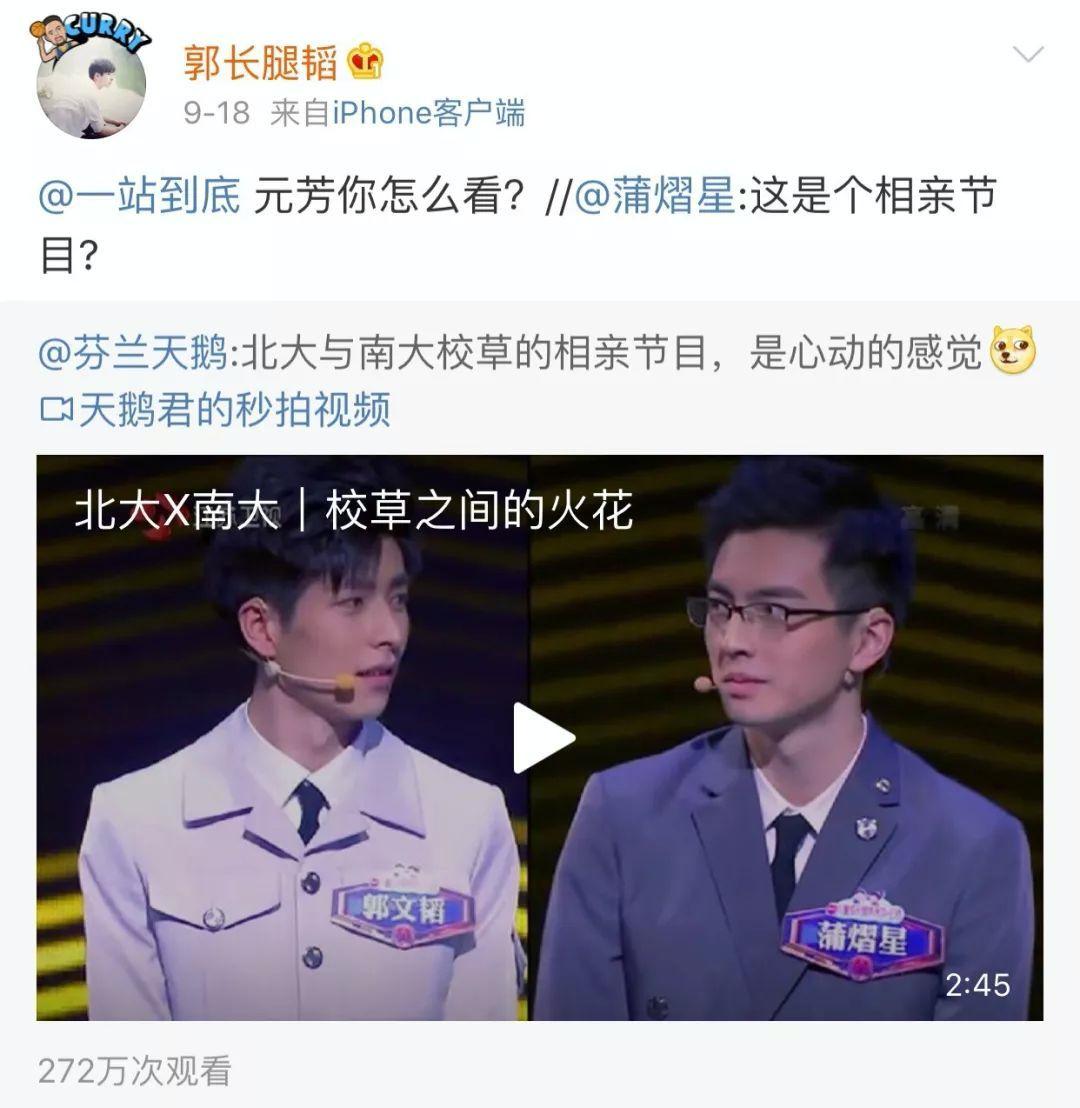Play the video via the center play button
The image size is (1080, 1108).
point(540,737)
